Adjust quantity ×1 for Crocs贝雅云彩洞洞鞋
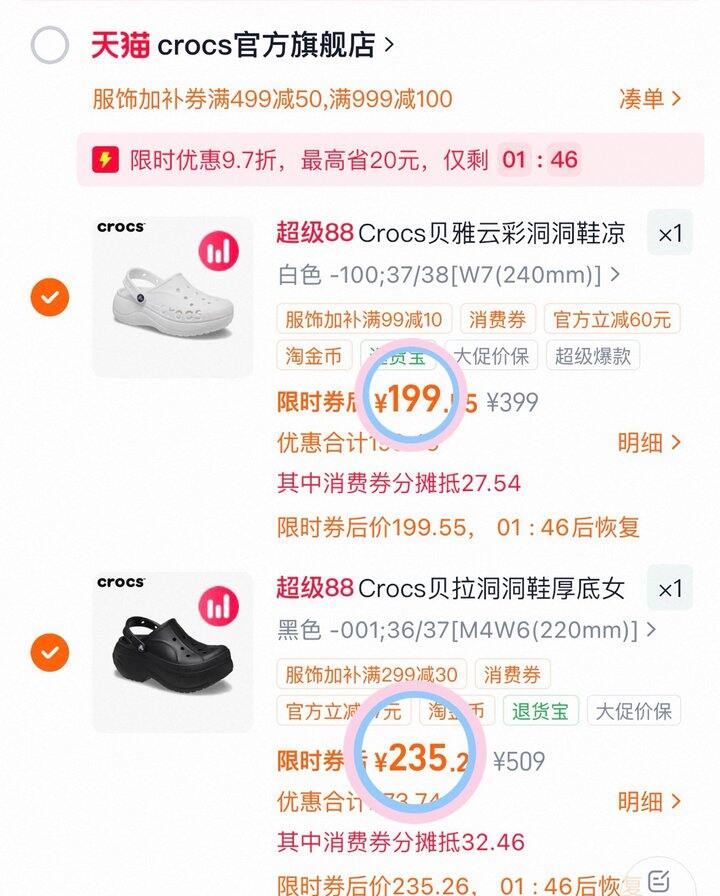The width and height of the screenshot is (720, 896). click(669, 234)
